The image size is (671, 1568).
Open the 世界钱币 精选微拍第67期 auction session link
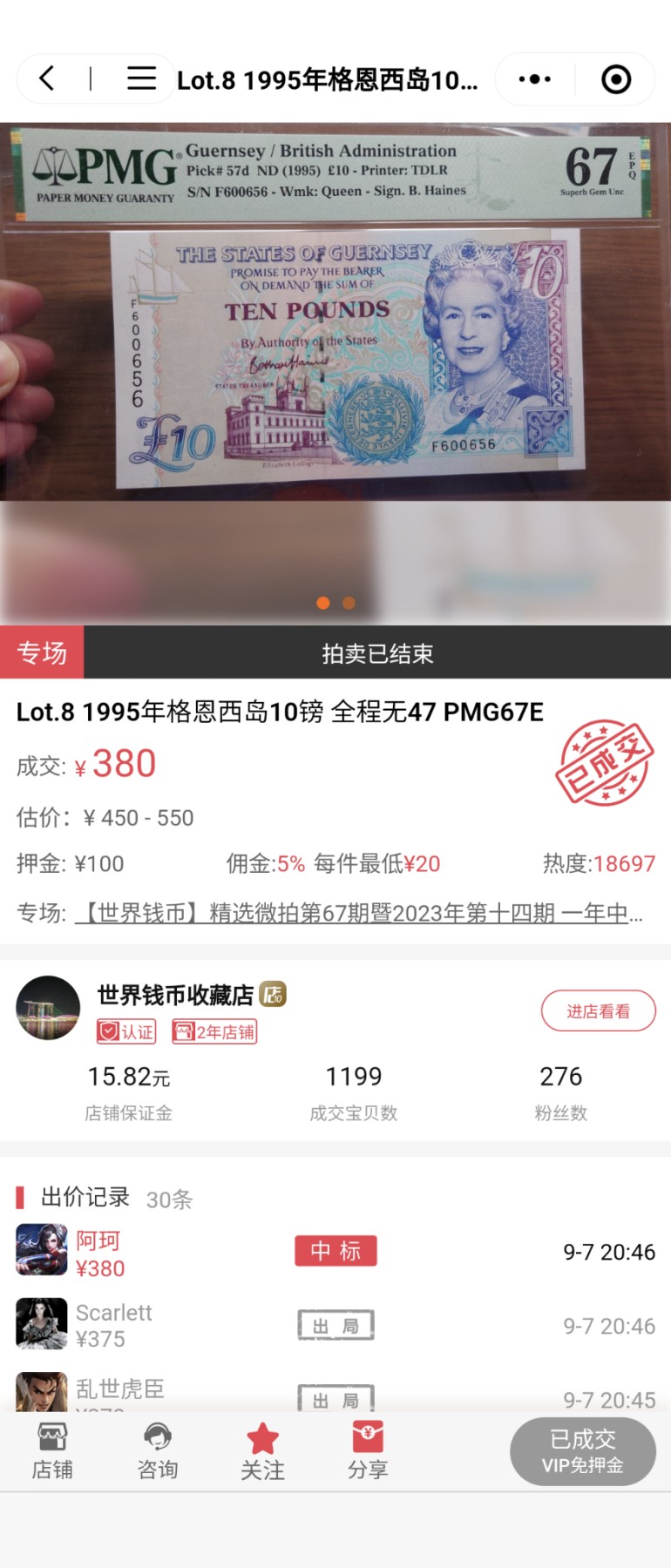(359, 913)
